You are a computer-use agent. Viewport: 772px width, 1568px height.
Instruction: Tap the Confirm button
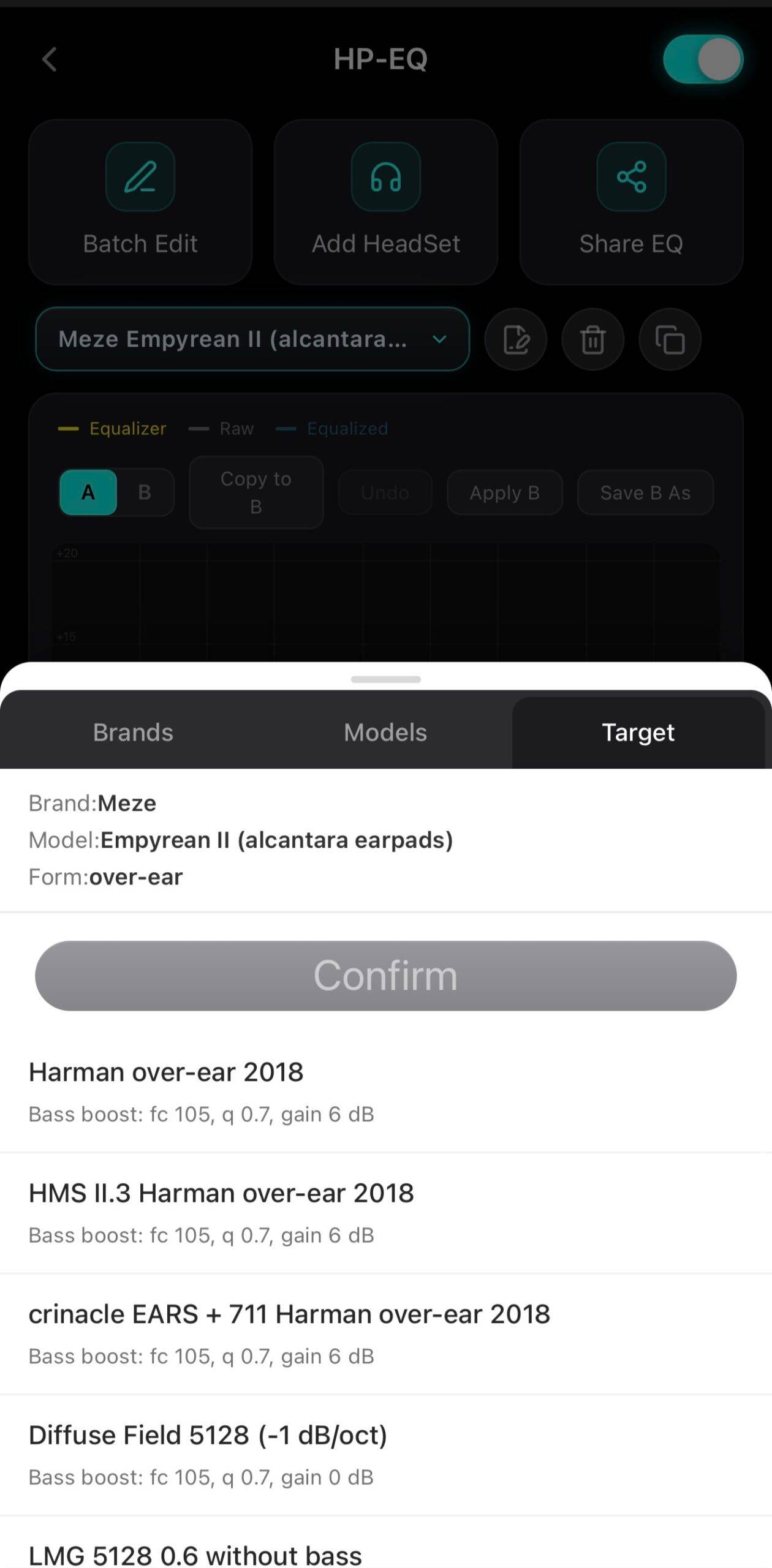[386, 976]
